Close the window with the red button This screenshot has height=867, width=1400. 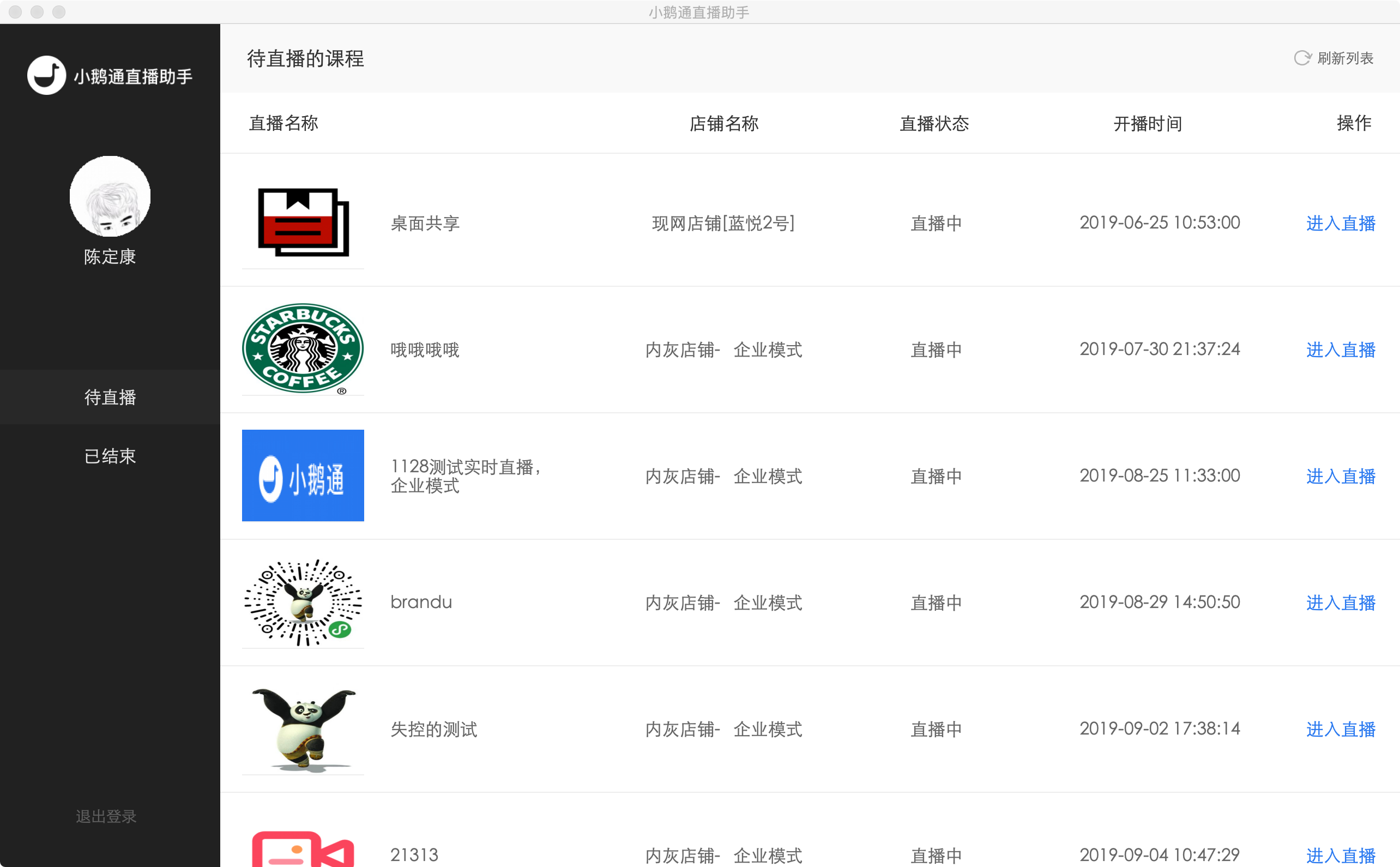click(15, 12)
